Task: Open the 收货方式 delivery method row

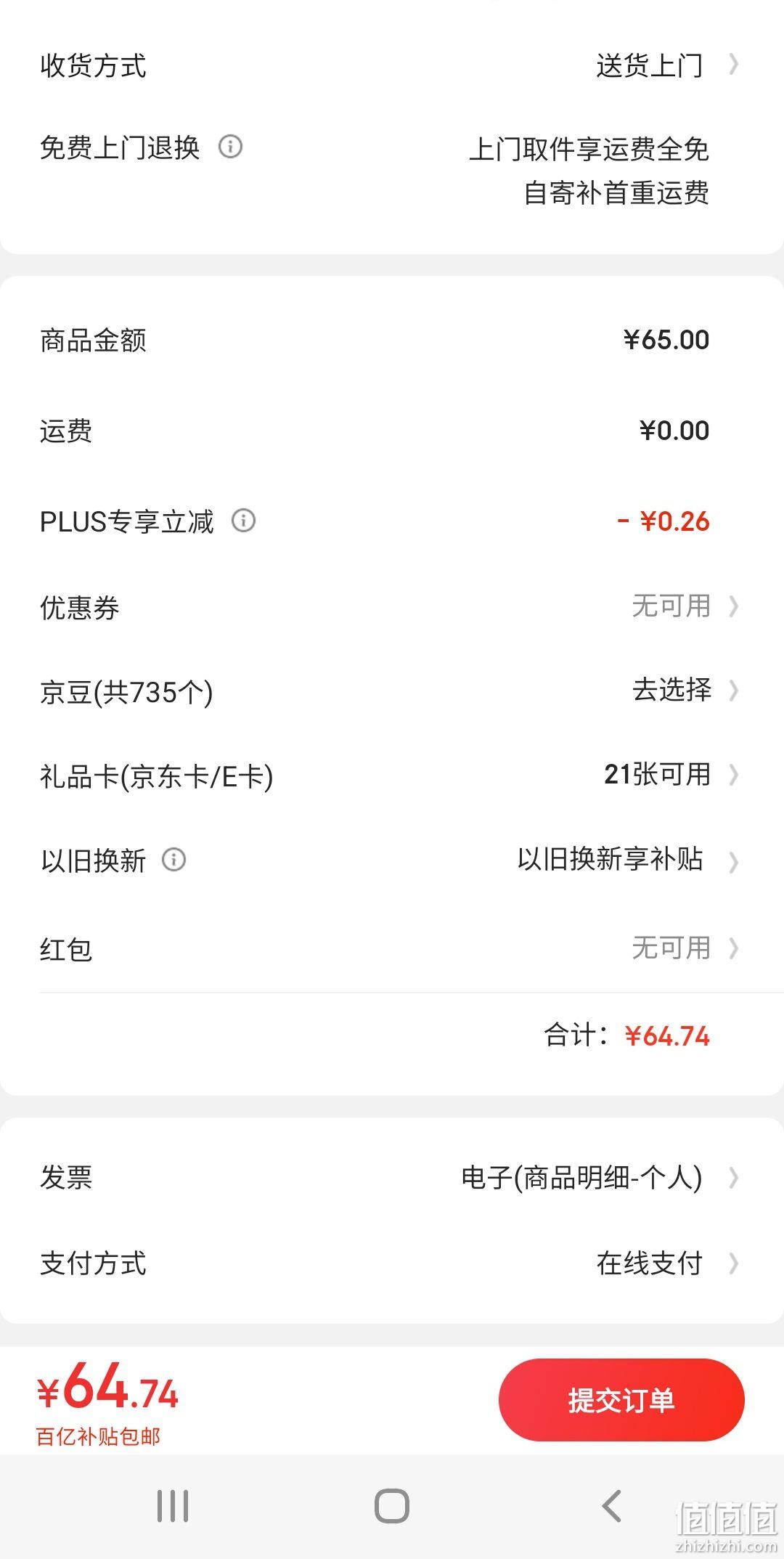Action: (392, 65)
